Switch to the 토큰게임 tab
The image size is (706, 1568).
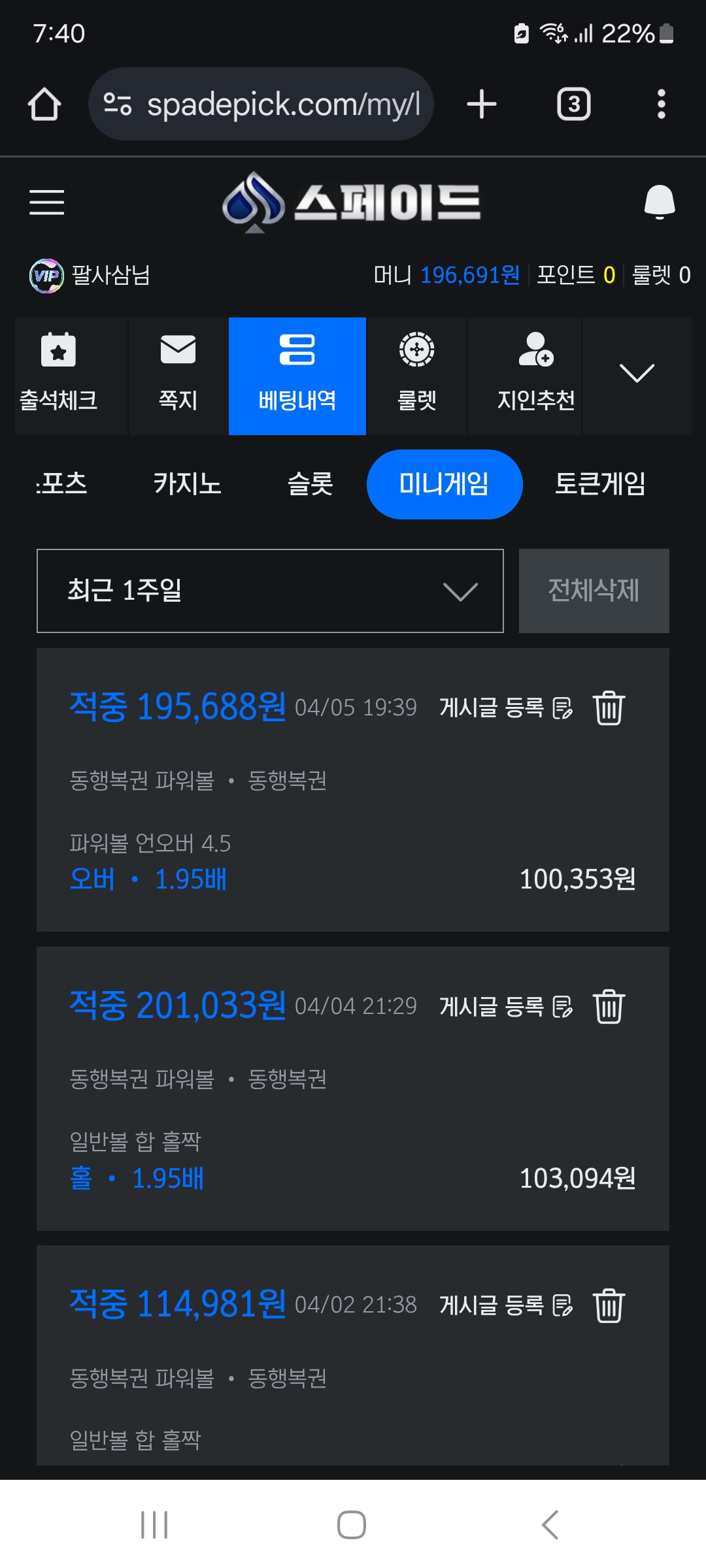point(600,484)
